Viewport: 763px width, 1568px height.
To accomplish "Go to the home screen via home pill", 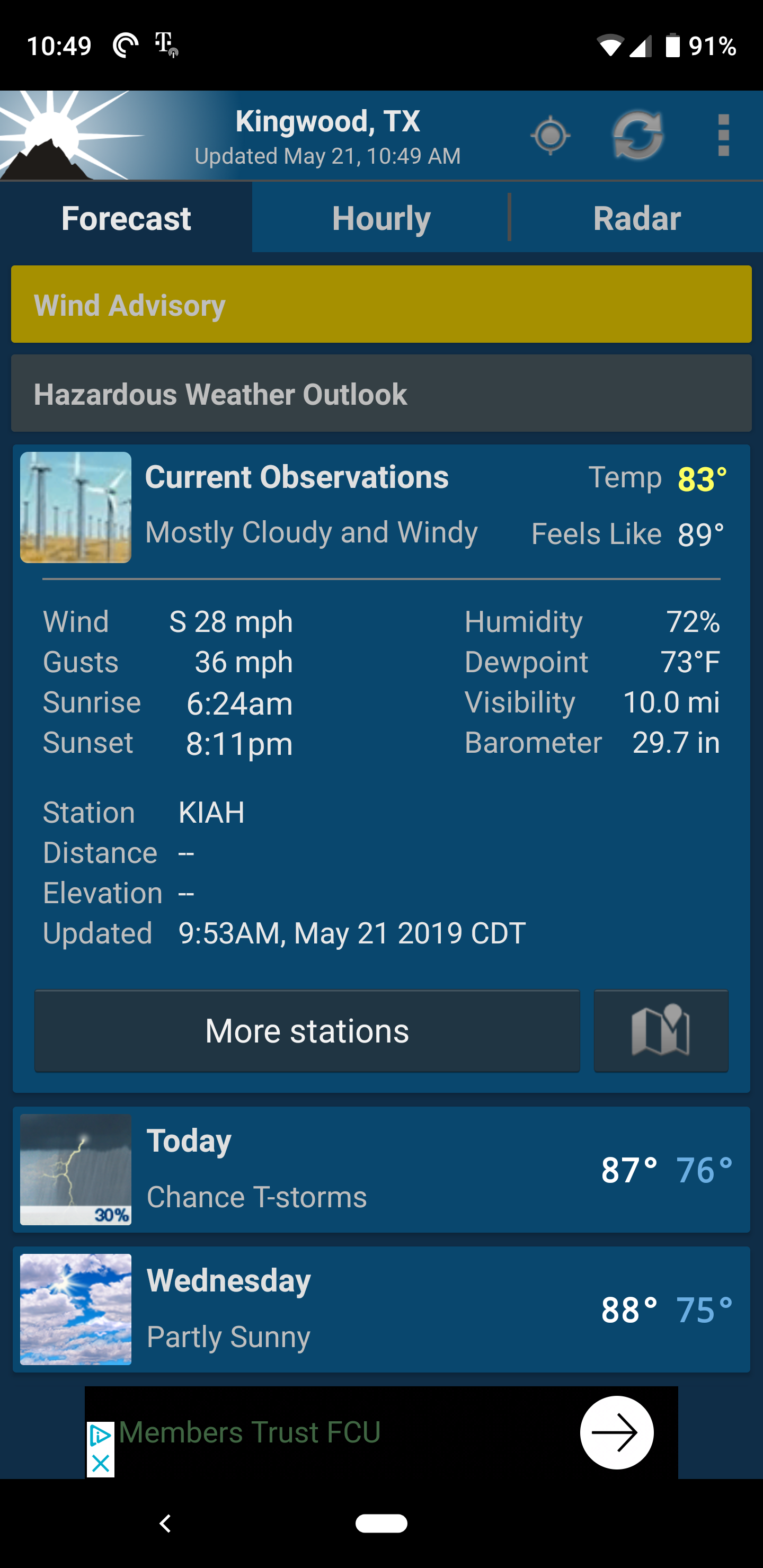I will pos(381,1524).
